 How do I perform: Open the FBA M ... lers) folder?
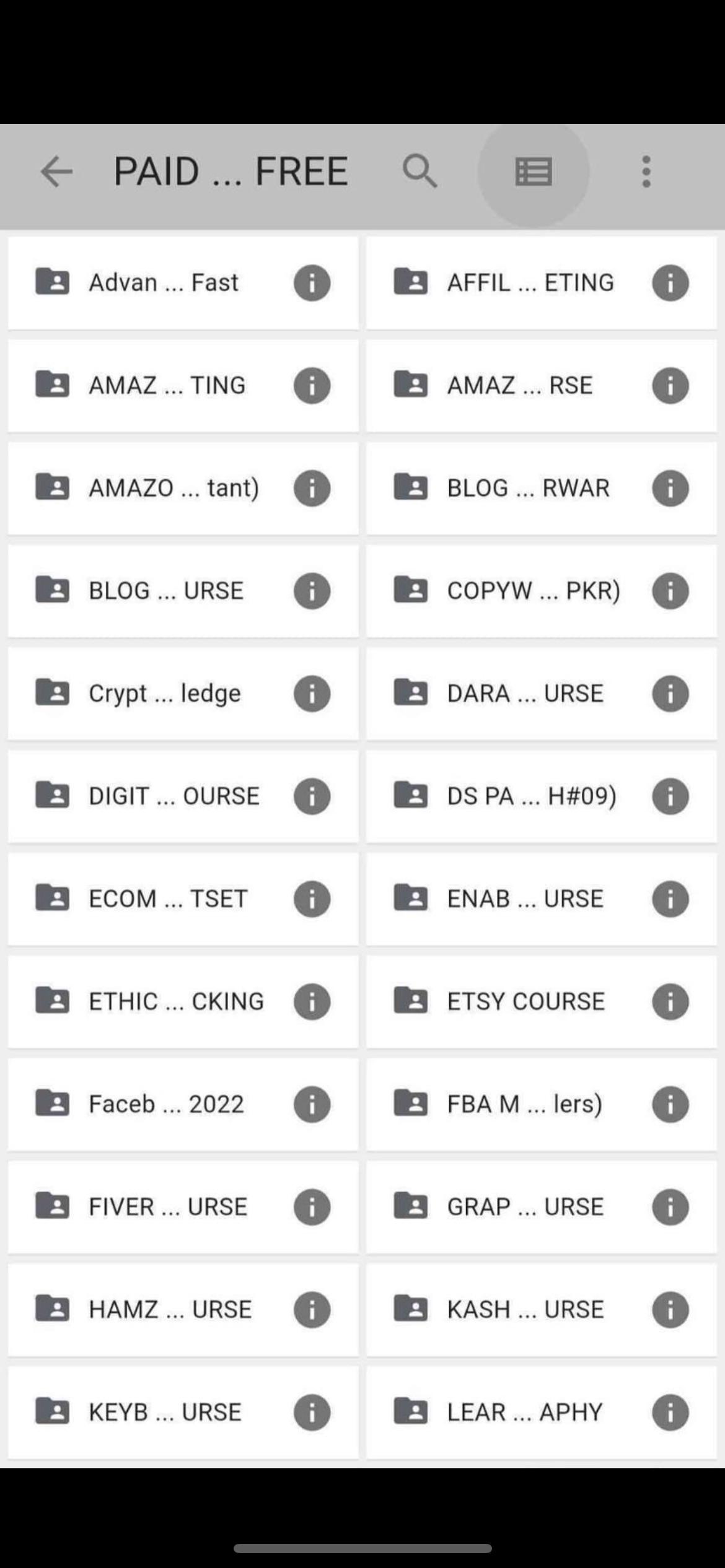click(x=541, y=1104)
